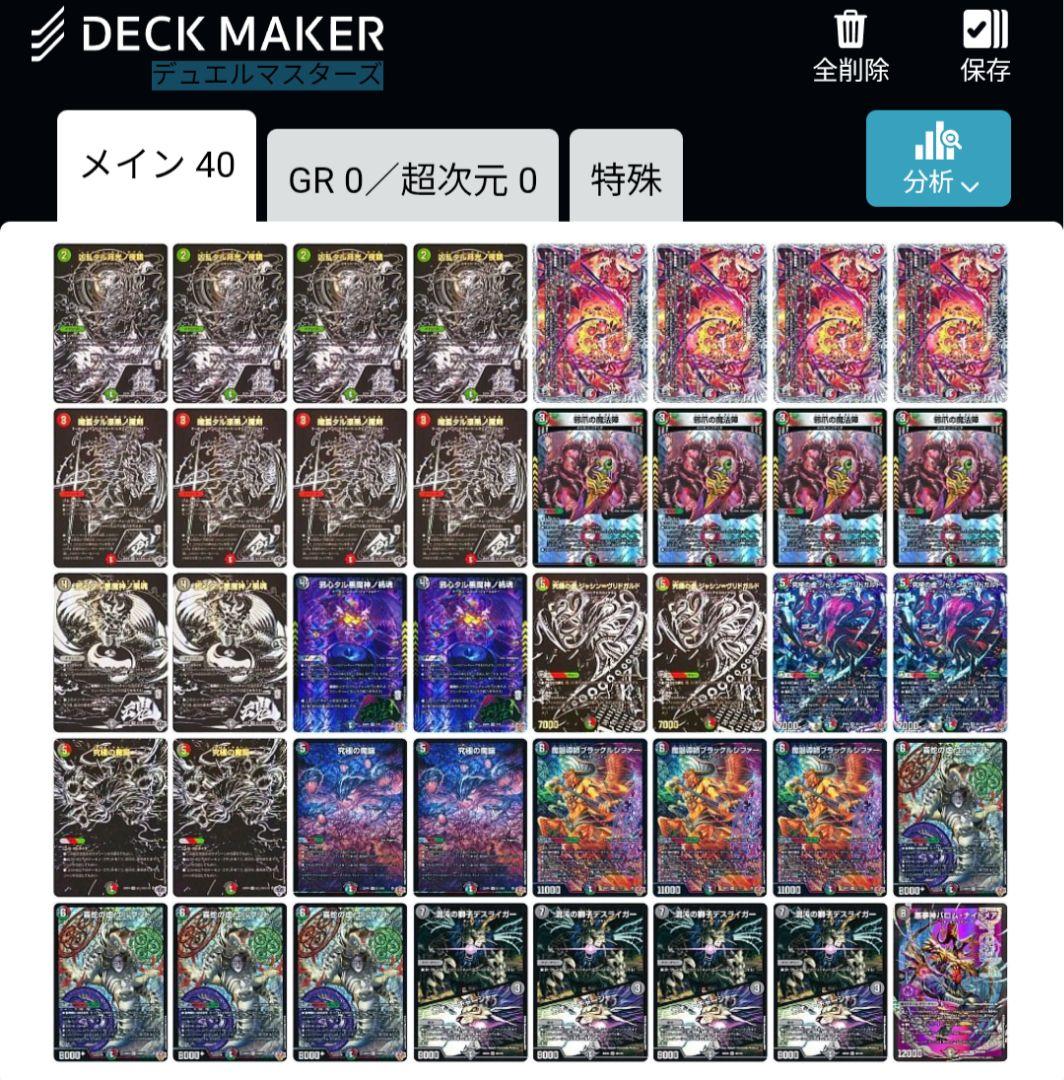Switch to the メイン 40 tab

[157, 166]
